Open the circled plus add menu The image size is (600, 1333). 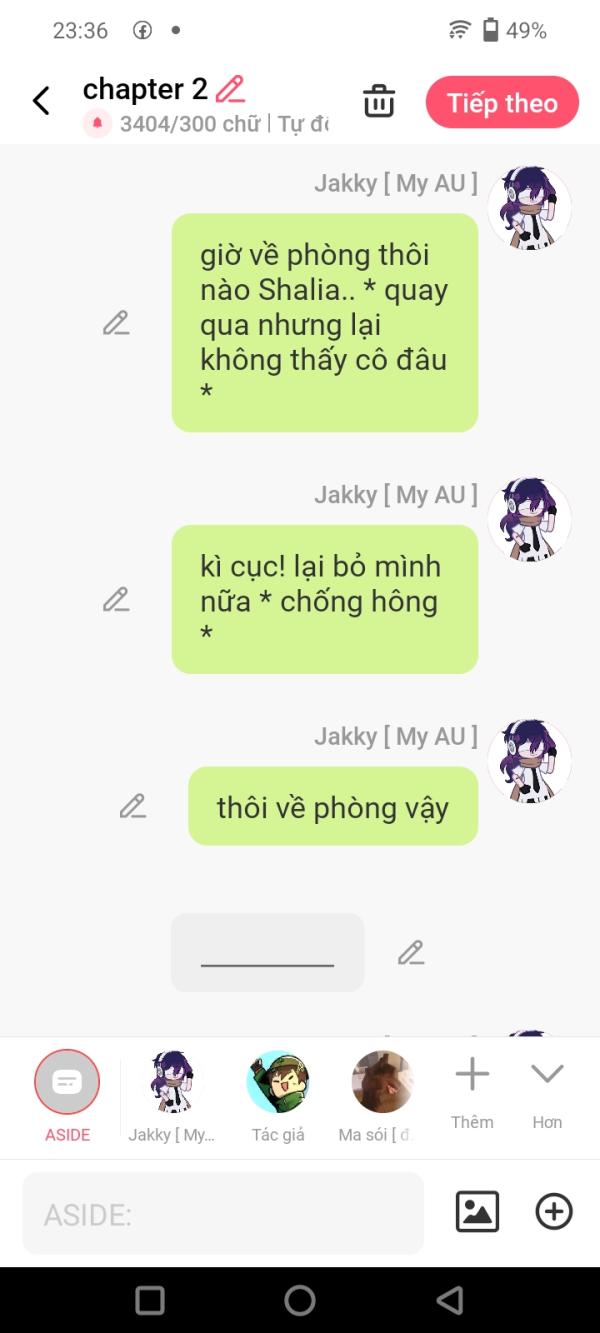(554, 1212)
